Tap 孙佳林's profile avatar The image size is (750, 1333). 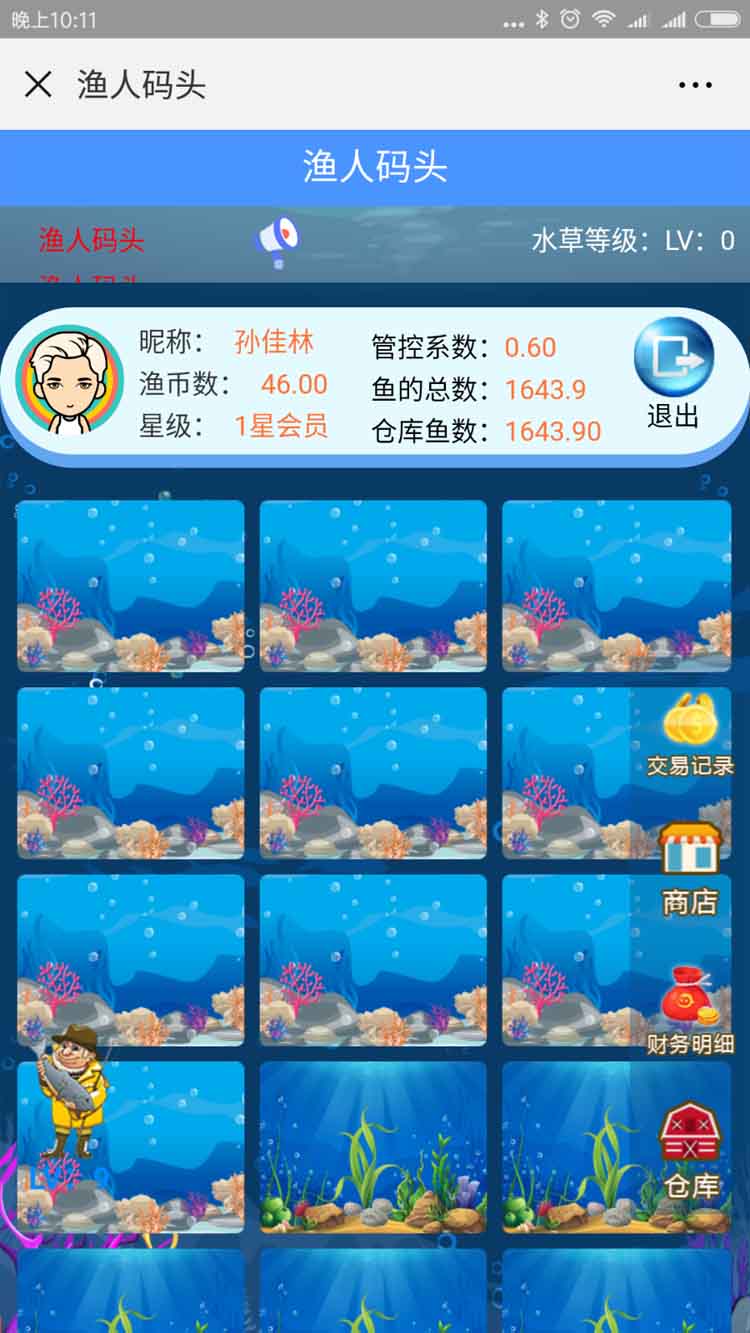pyautogui.click(x=70, y=380)
